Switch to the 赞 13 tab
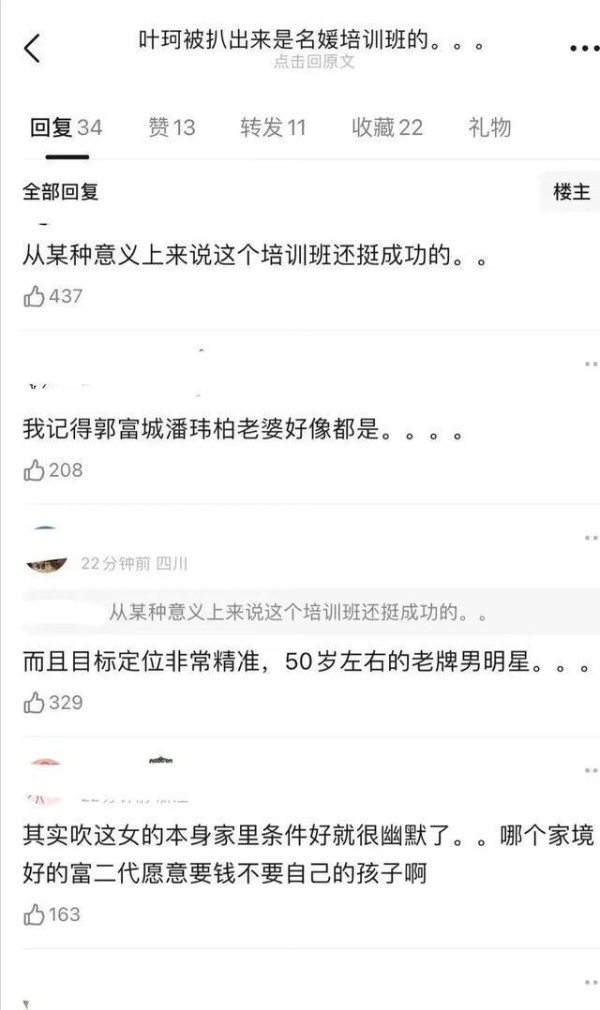This screenshot has height=1010, width=600. click(x=171, y=127)
